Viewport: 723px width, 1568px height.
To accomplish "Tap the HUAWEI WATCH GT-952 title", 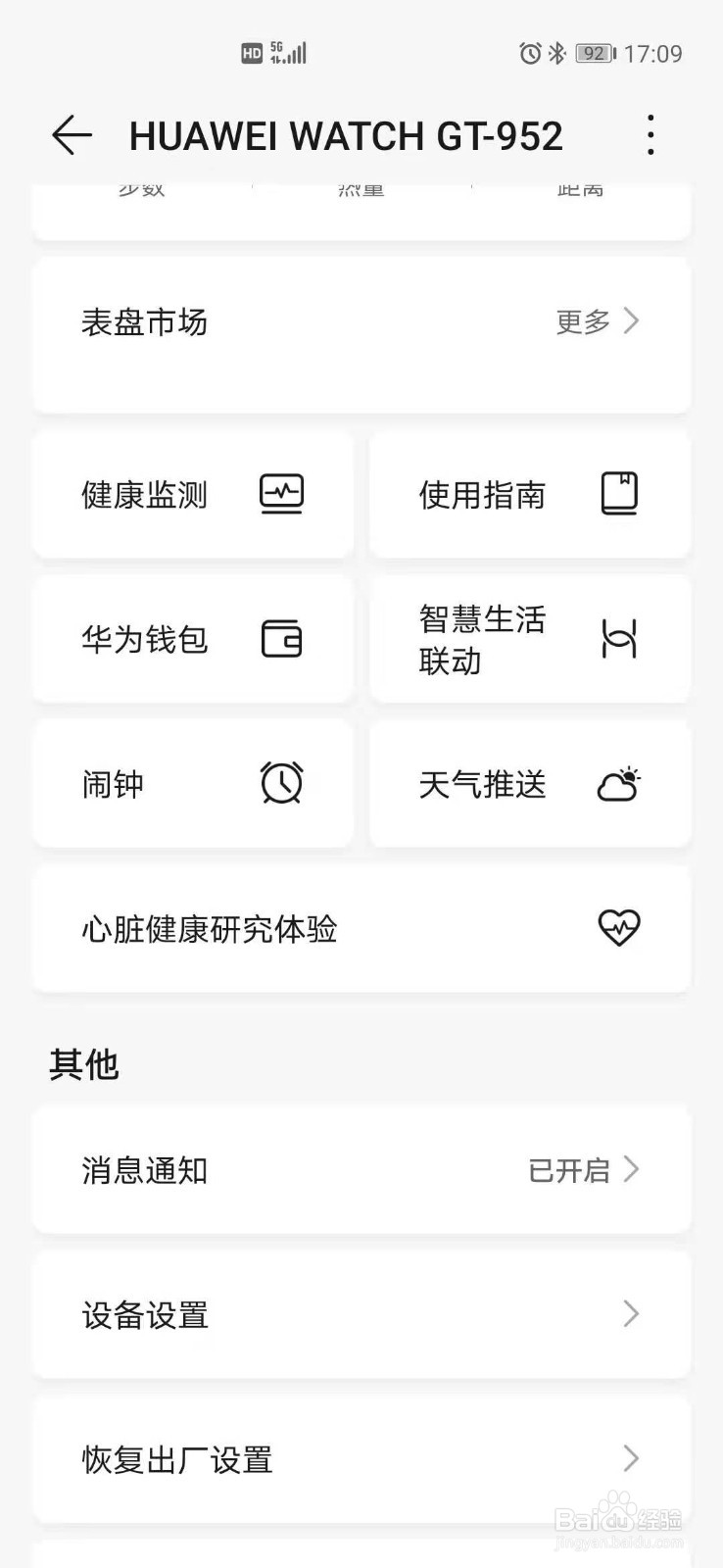I will click(347, 135).
